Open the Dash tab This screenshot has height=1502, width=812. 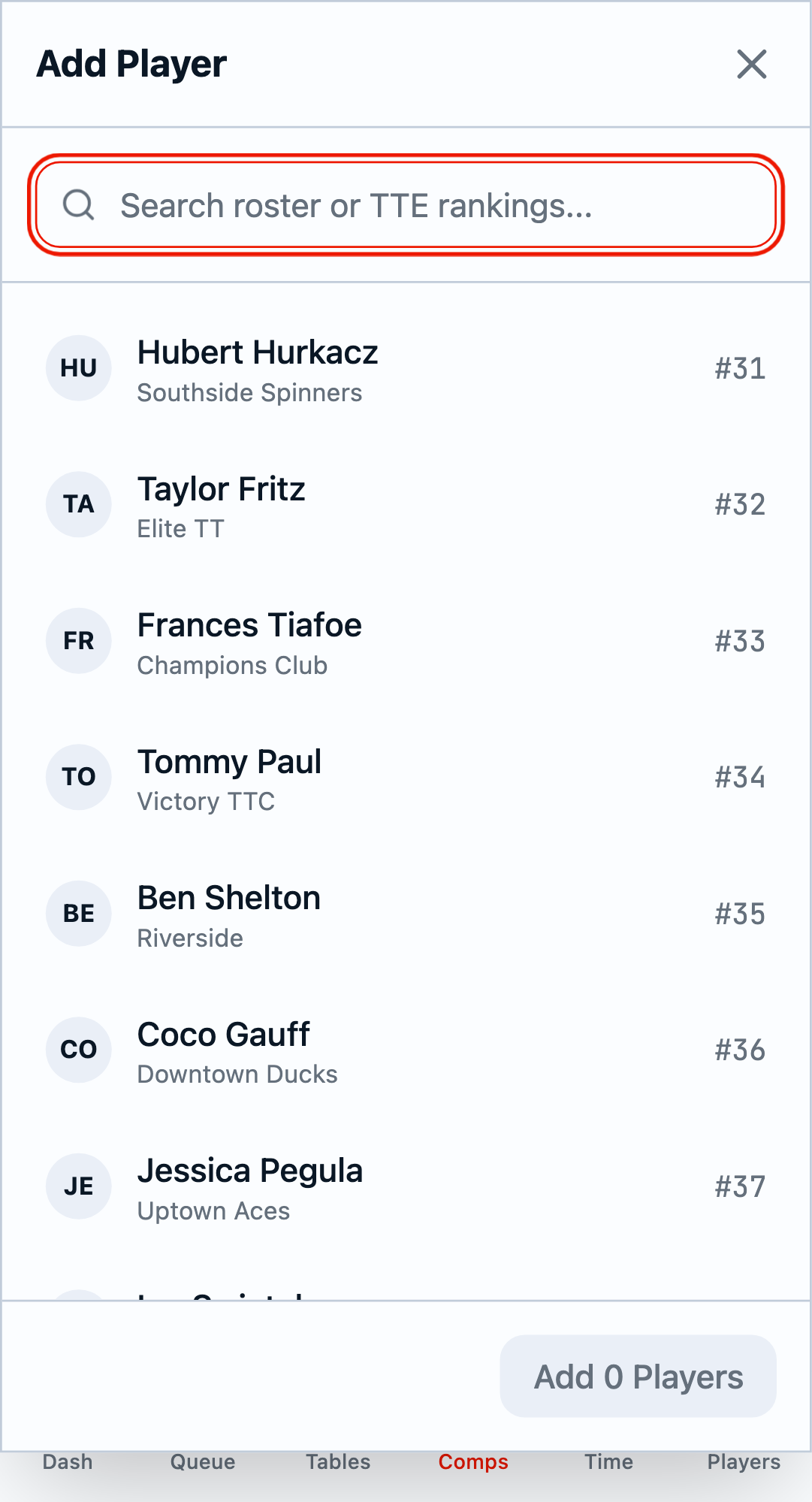67,1461
